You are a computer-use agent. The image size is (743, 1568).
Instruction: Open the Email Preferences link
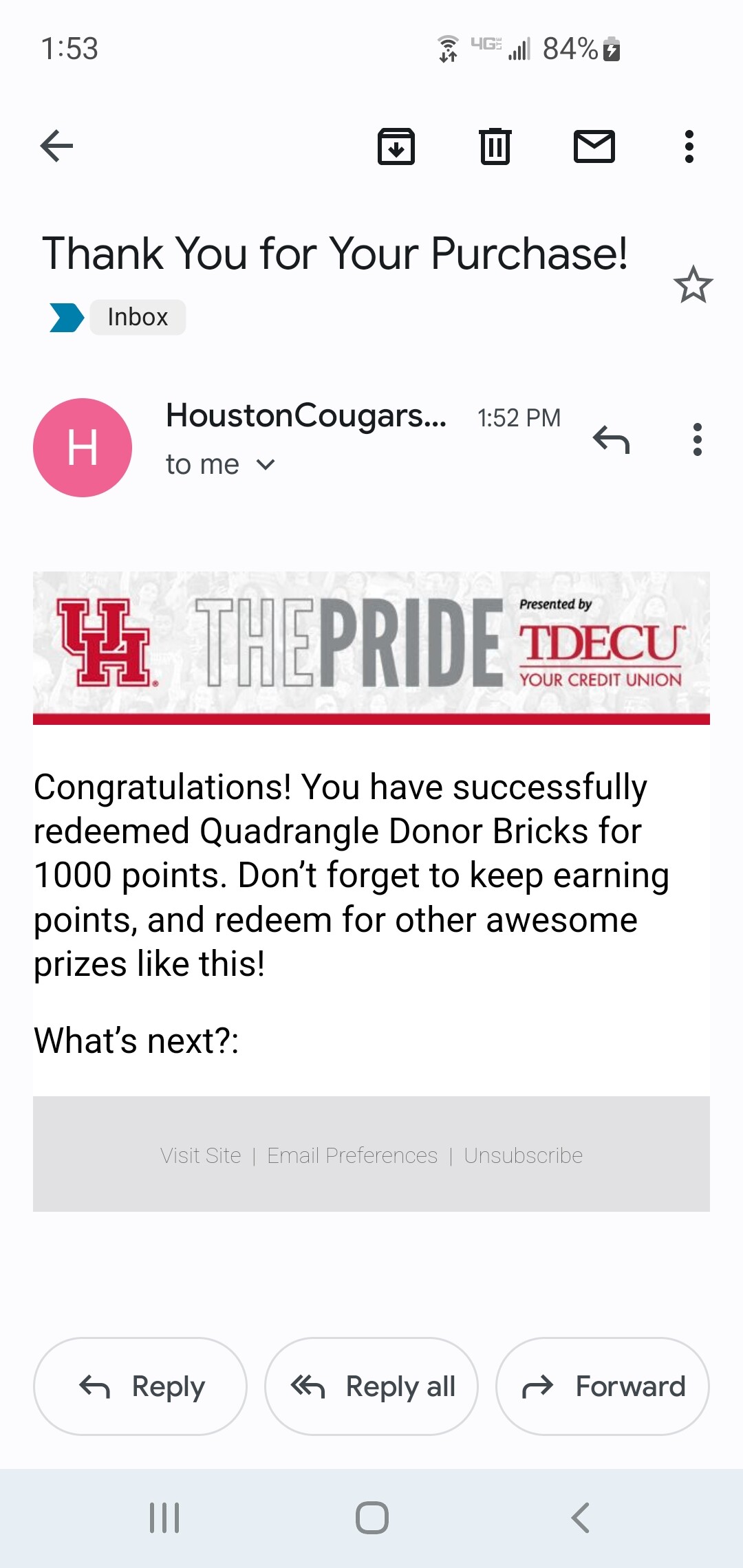click(352, 1155)
